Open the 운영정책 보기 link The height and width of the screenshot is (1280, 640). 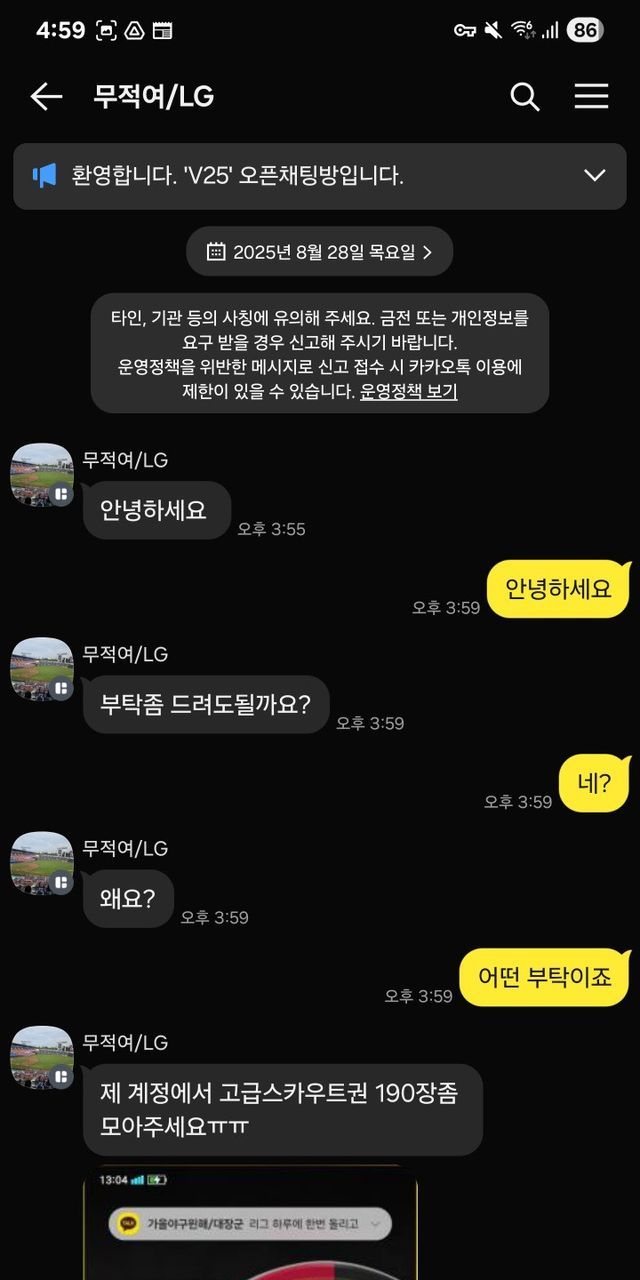[x=408, y=392]
